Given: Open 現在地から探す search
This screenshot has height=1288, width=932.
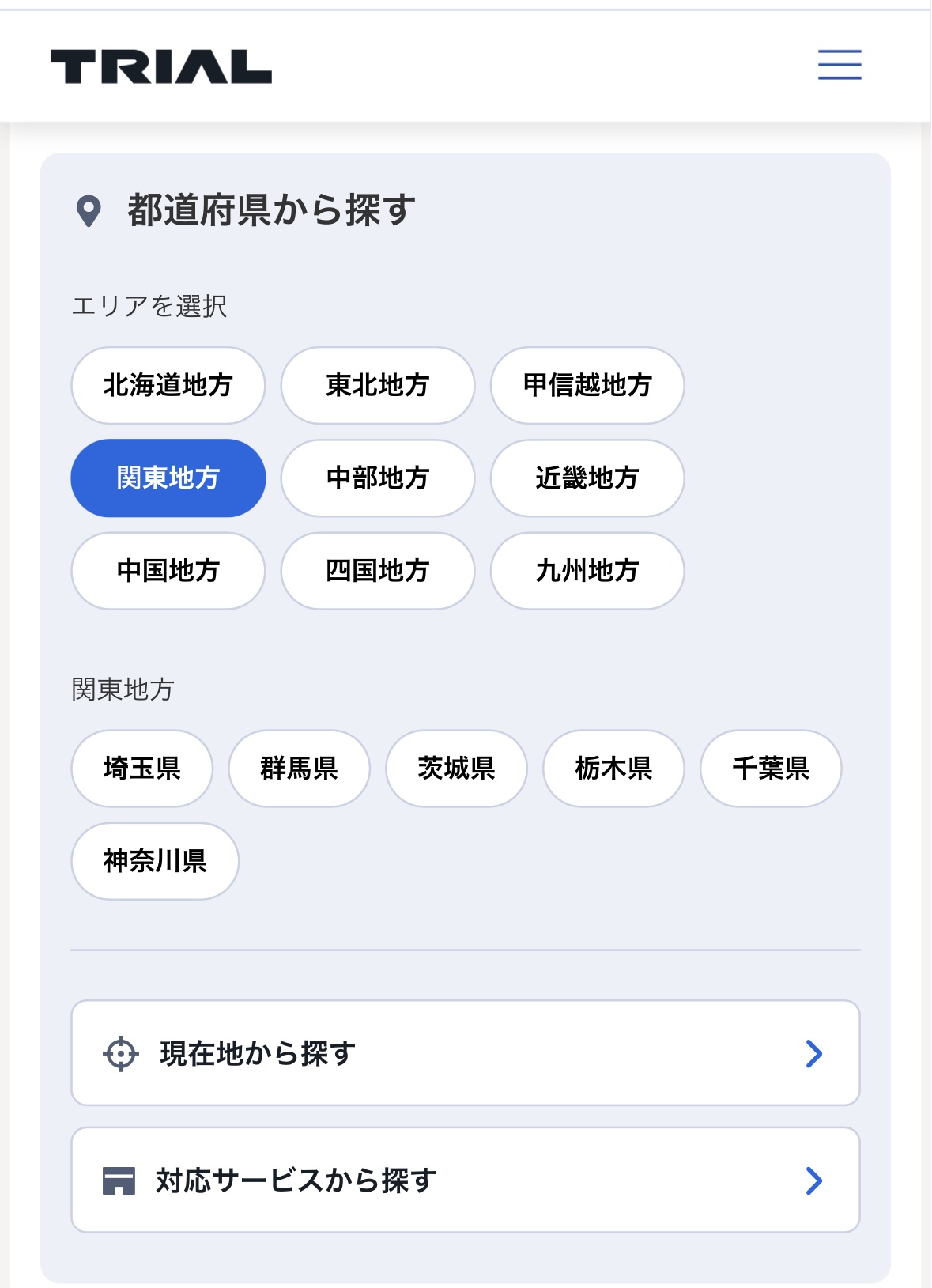Looking at the screenshot, I should click(466, 1053).
